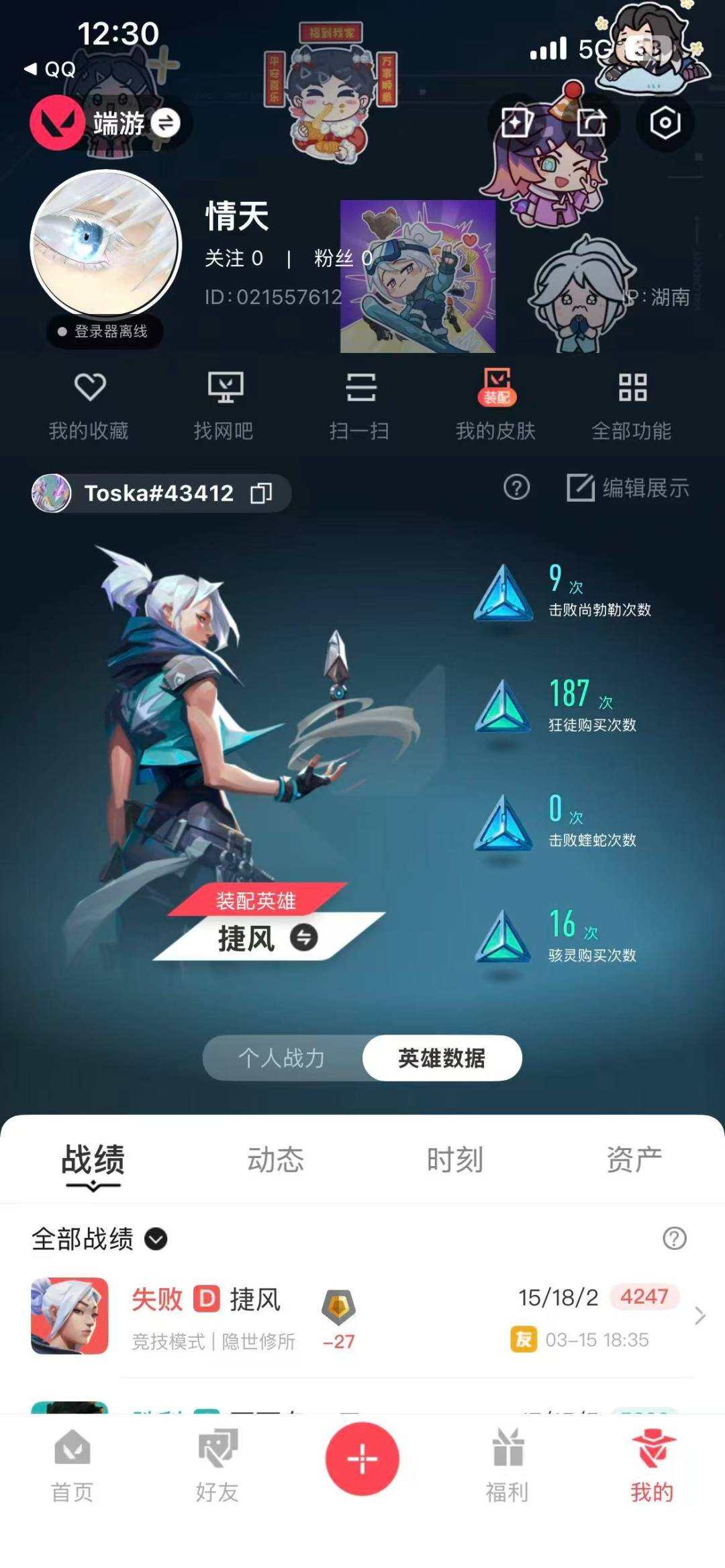This screenshot has height=1568, width=725.
Task: Open the Valorant 端游 switcher icon
Action: click(57, 123)
